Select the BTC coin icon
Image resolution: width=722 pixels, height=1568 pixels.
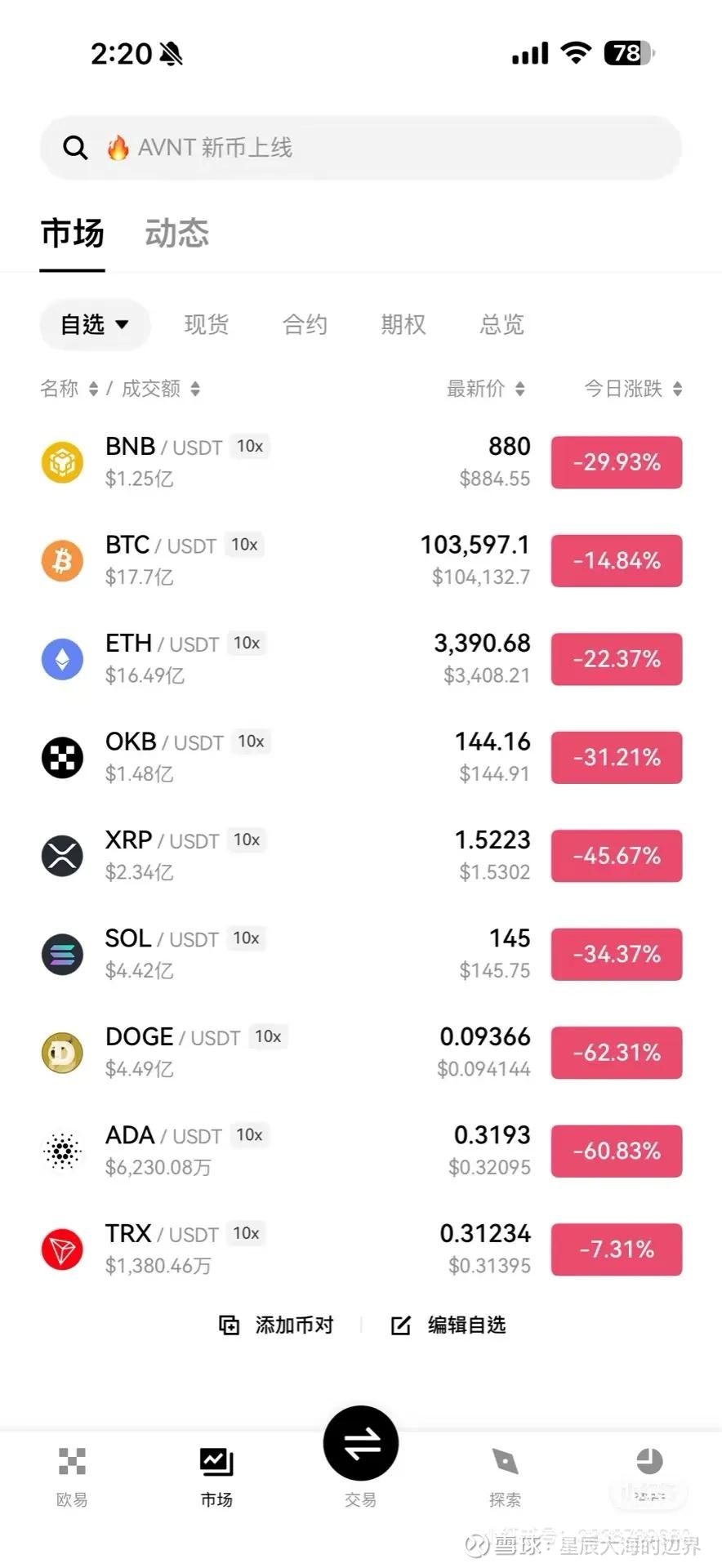click(63, 560)
